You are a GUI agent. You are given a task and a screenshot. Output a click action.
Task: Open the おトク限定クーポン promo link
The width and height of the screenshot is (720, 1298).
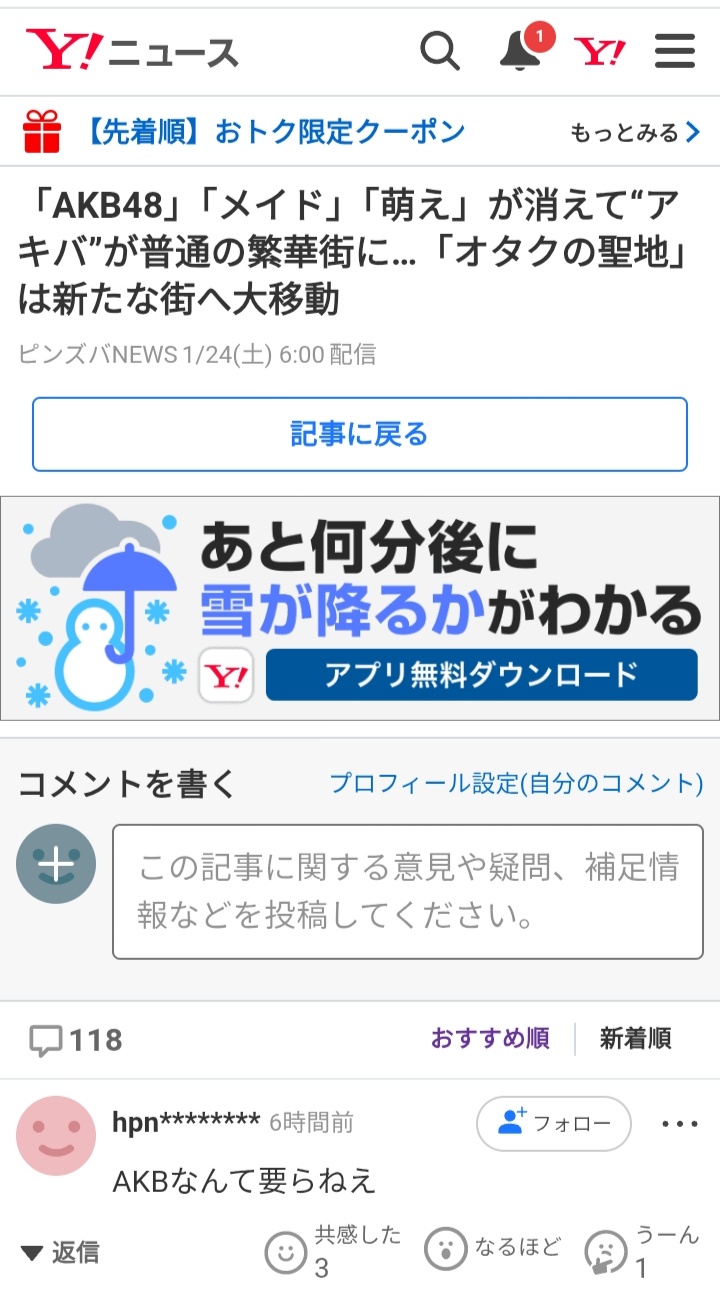tap(275, 131)
